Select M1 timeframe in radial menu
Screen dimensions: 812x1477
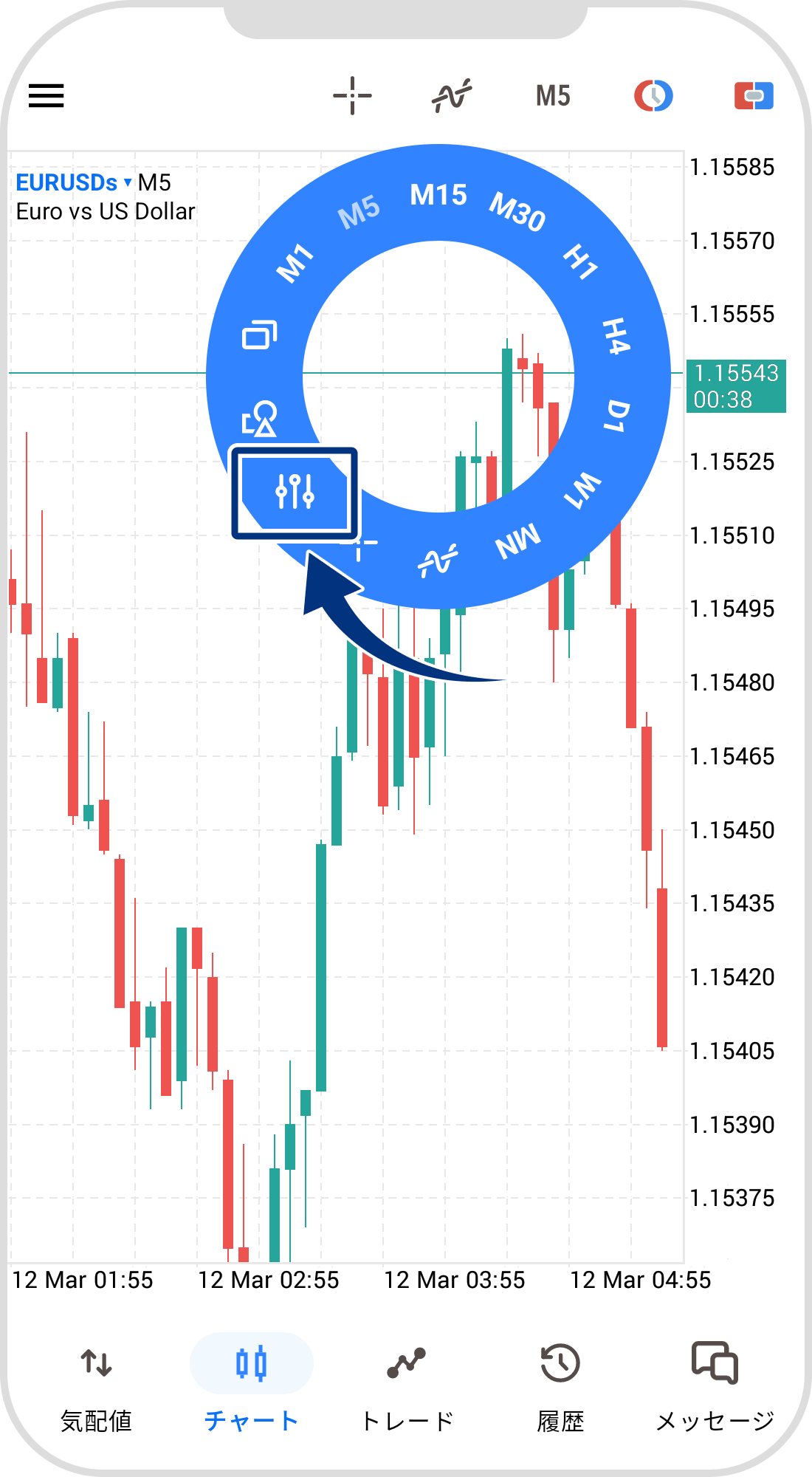(295, 262)
